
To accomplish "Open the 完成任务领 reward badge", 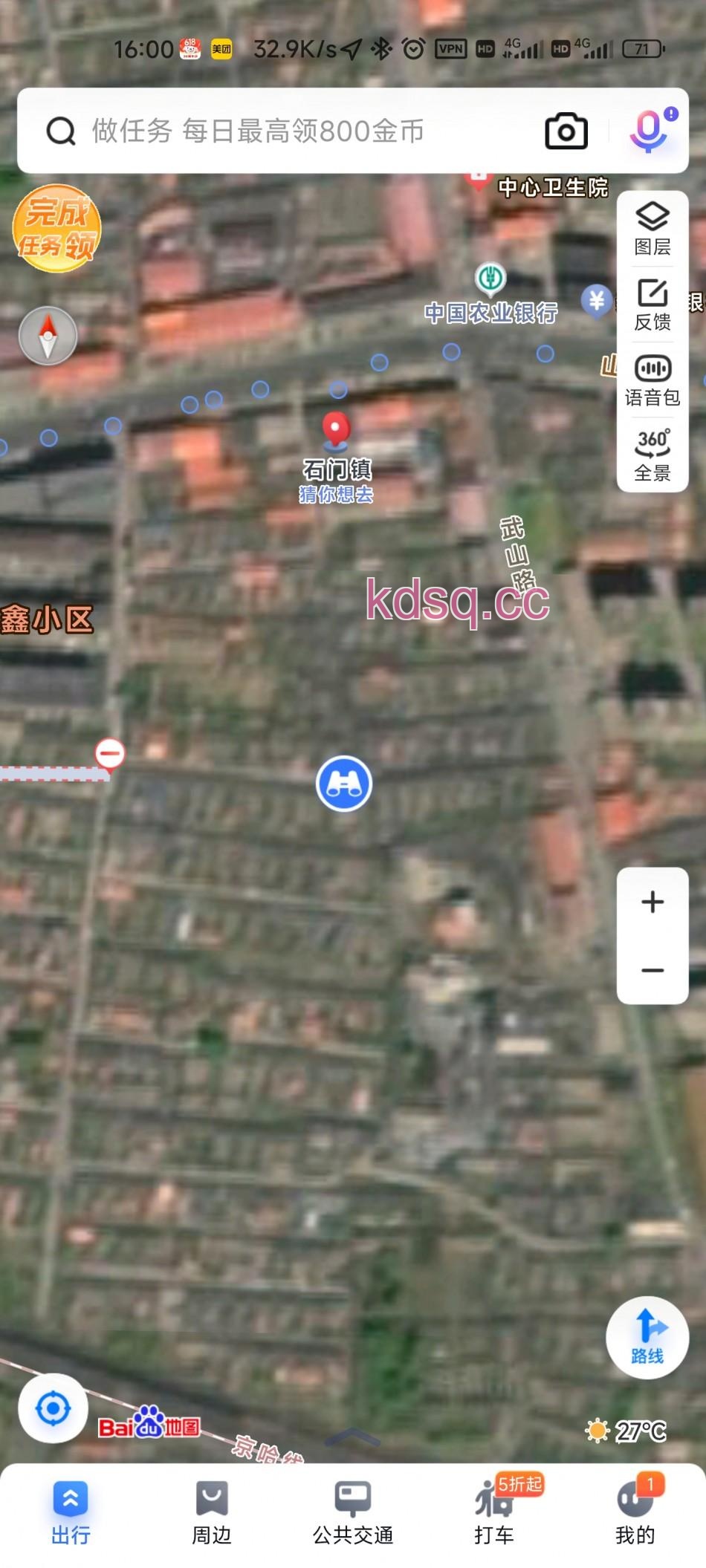I will point(56,229).
